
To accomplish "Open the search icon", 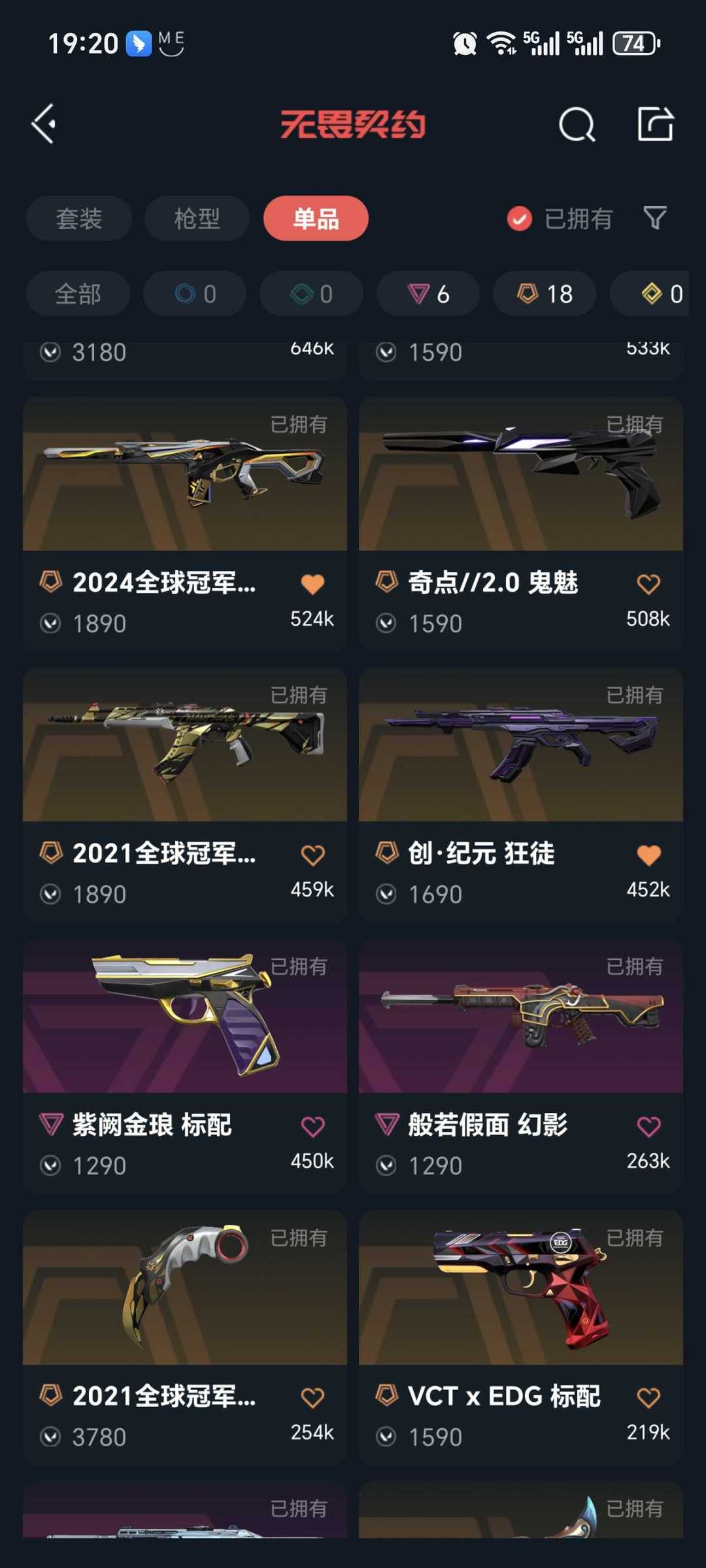I will click(x=577, y=124).
